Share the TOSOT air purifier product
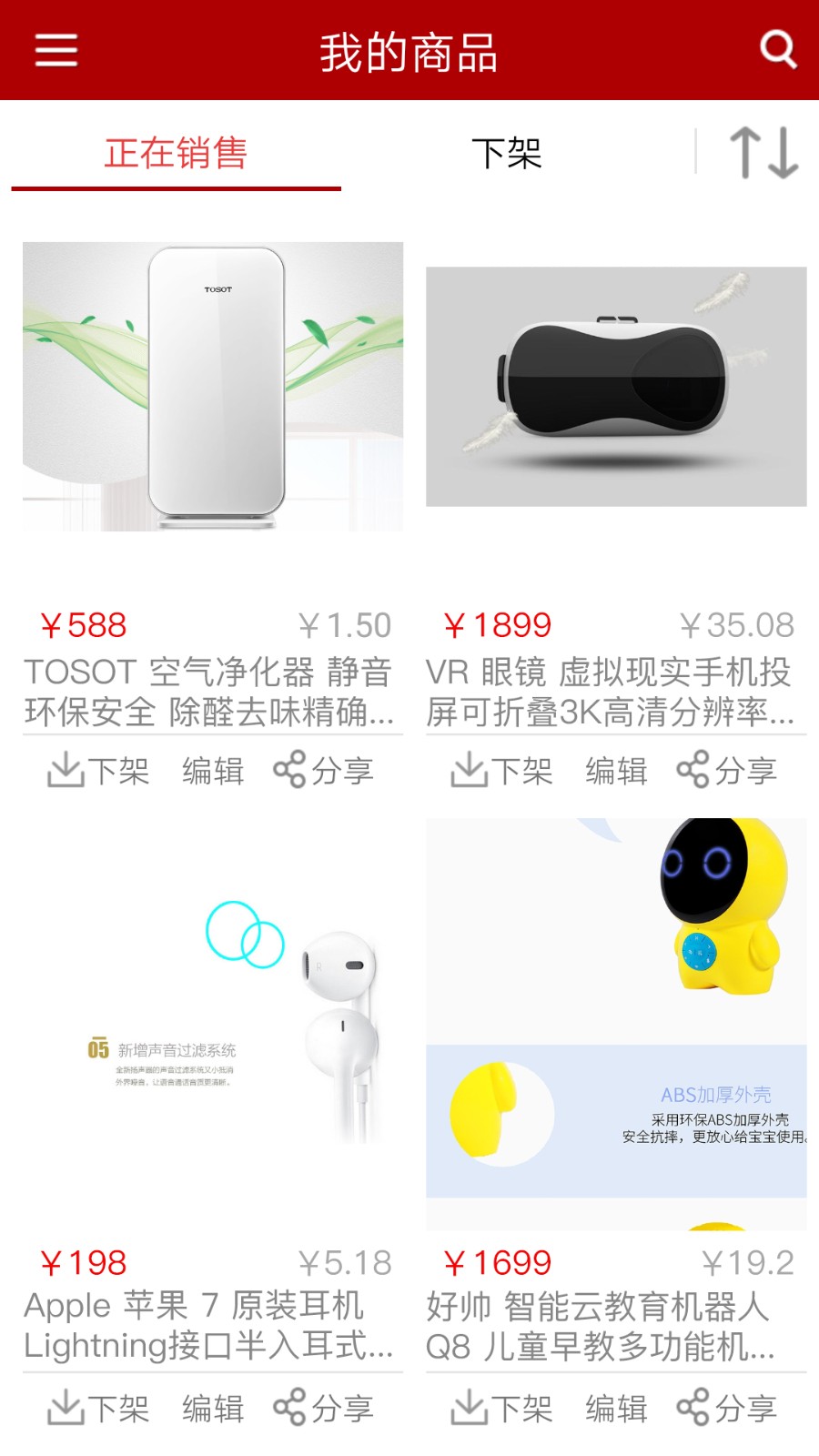 pyautogui.click(x=325, y=772)
